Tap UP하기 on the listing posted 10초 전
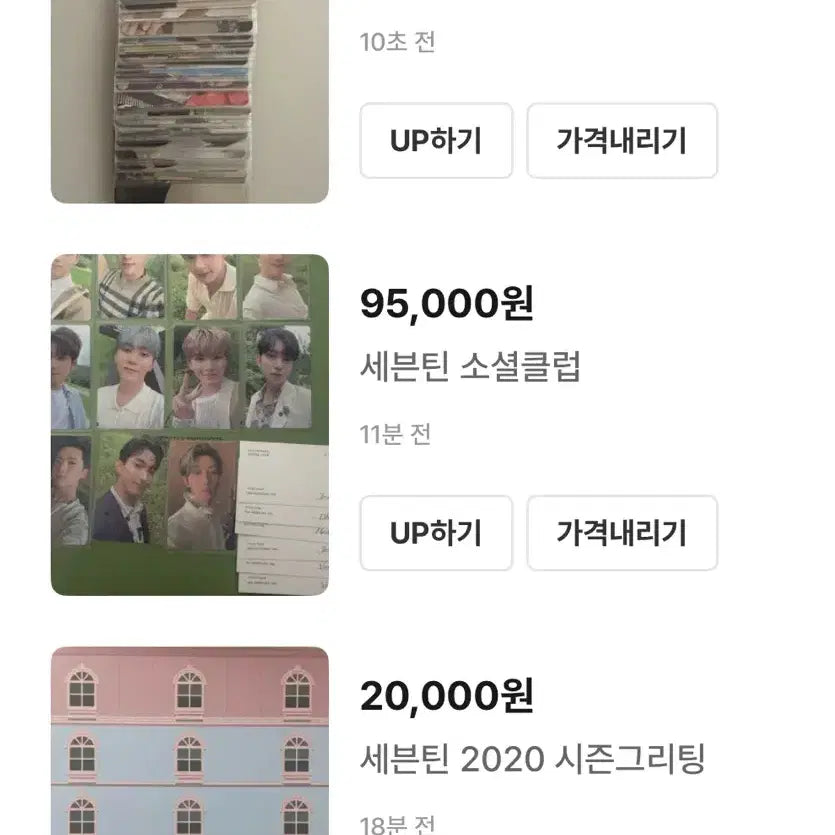Screen dimensions: 835x835 (x=436, y=141)
